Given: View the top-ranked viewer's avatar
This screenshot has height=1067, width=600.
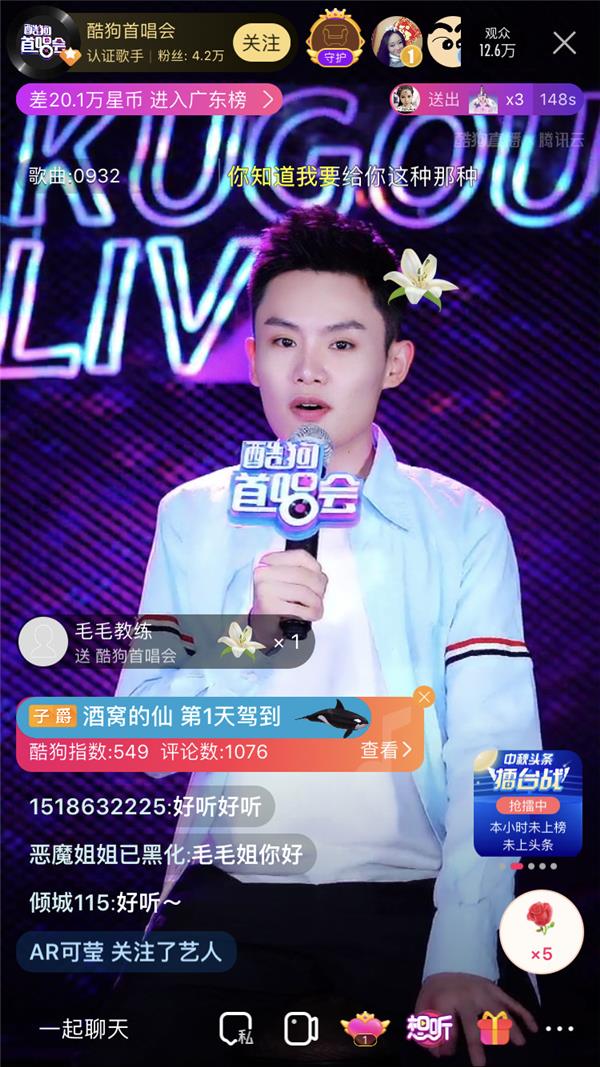Looking at the screenshot, I should 395,42.
